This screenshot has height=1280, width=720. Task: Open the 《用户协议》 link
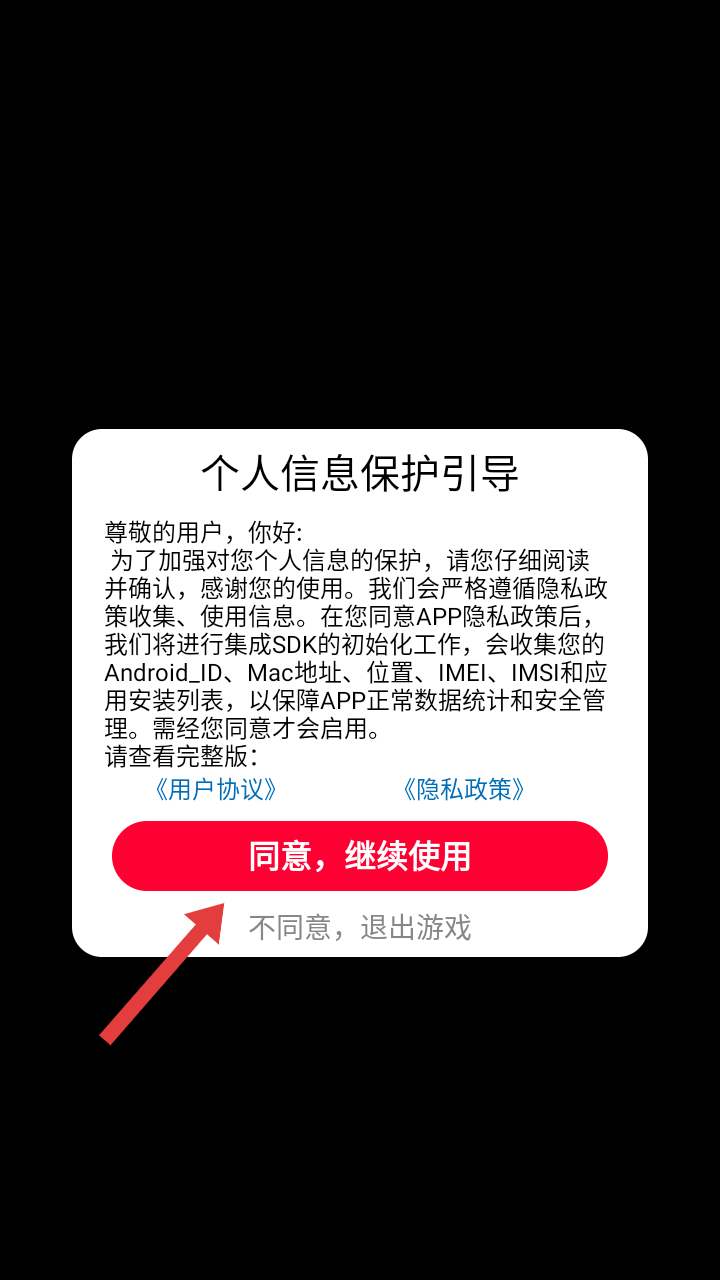[x=215, y=789]
